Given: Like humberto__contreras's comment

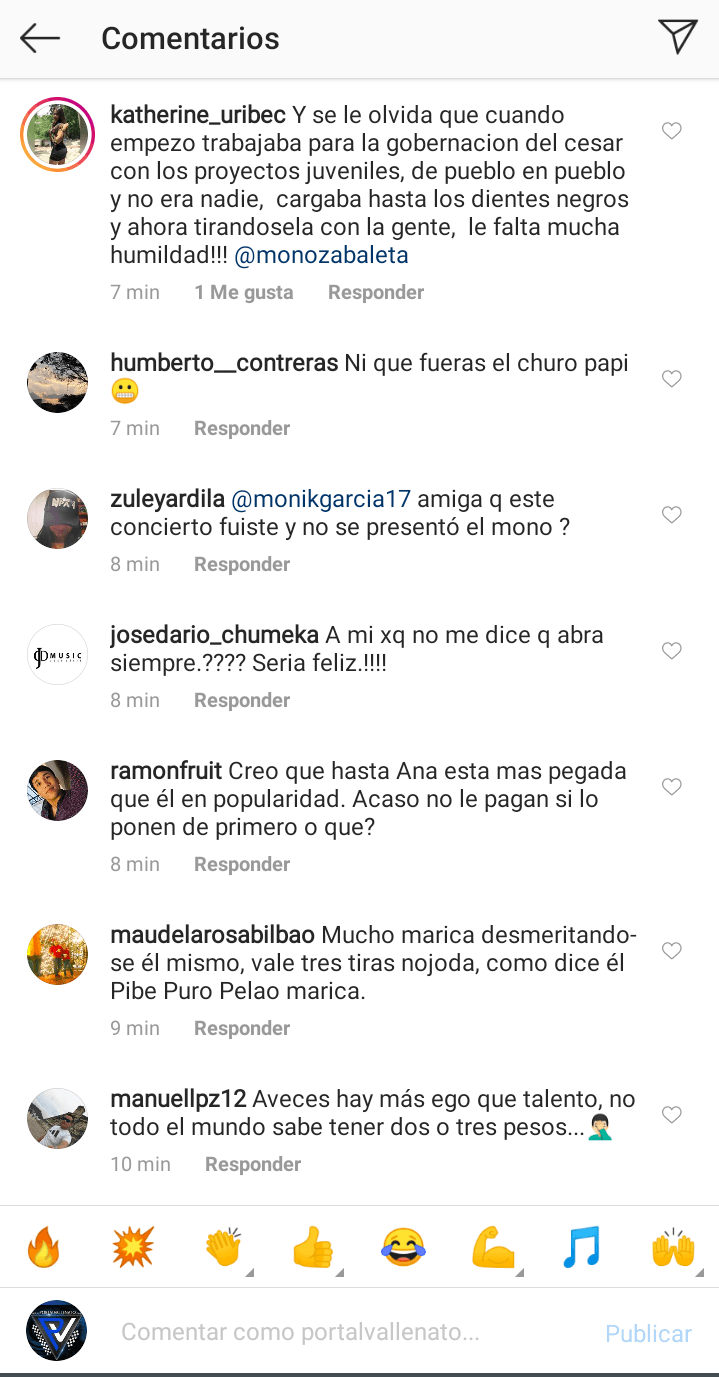Looking at the screenshot, I should pyautogui.click(x=672, y=379).
